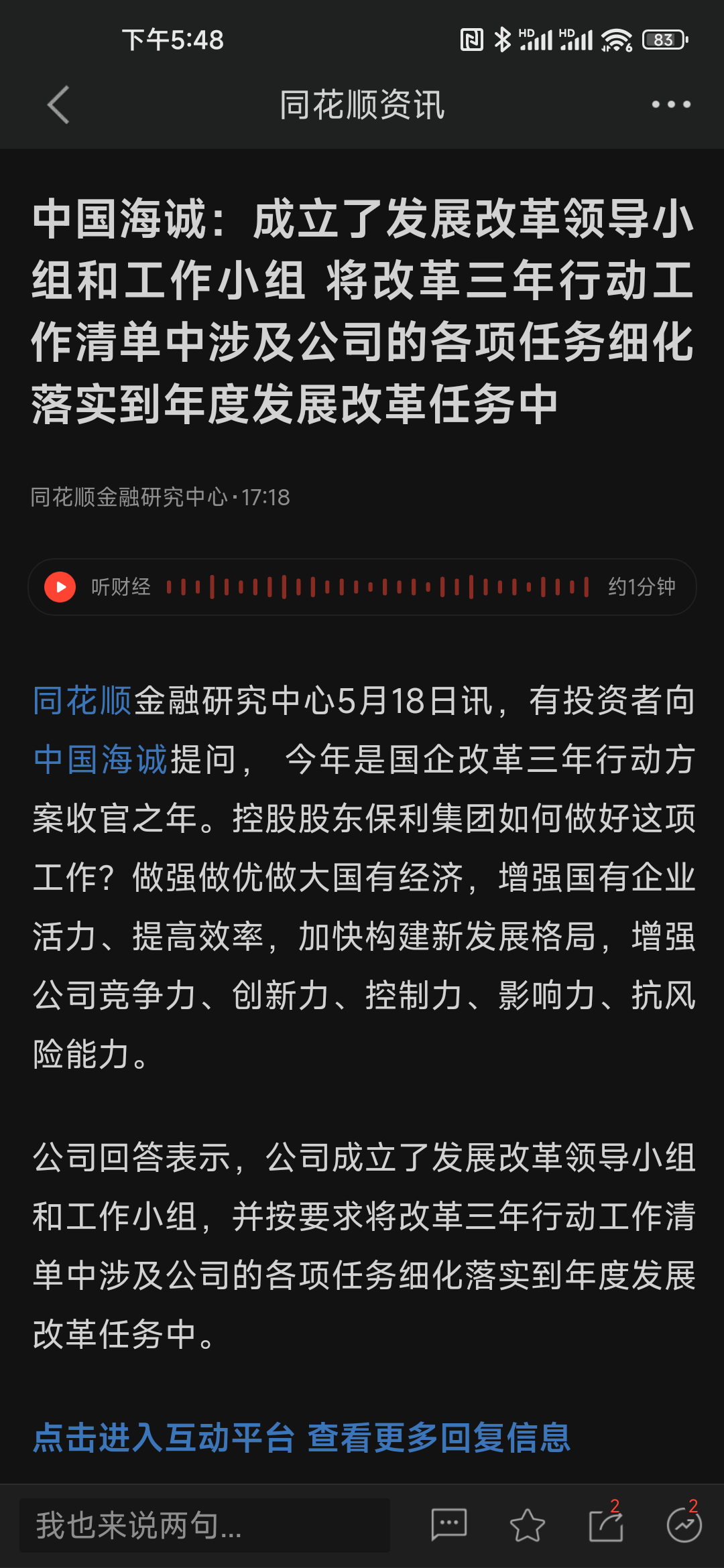Open the three-dot overflow menu
724x1568 pixels.
tap(671, 105)
